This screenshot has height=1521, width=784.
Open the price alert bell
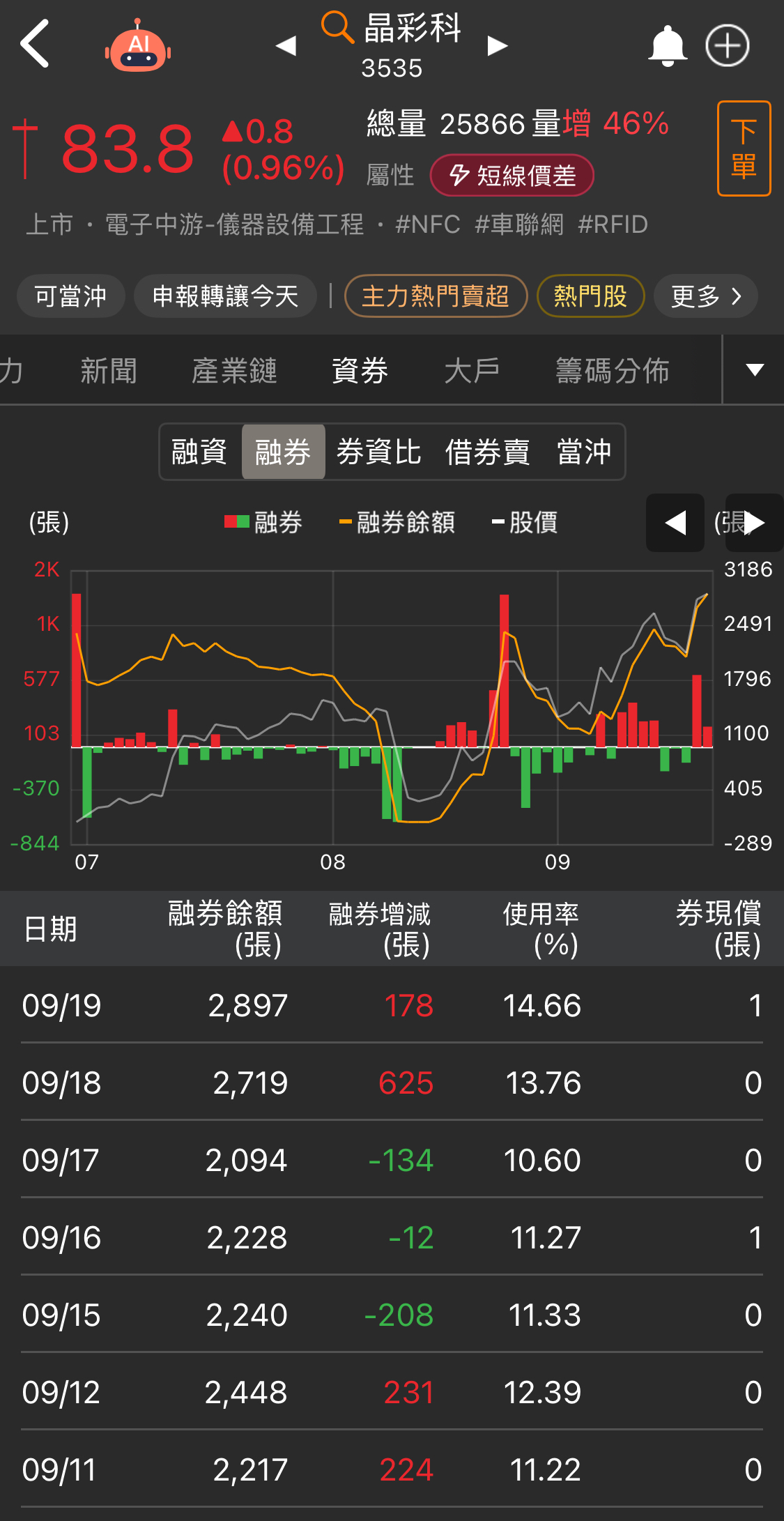668,46
